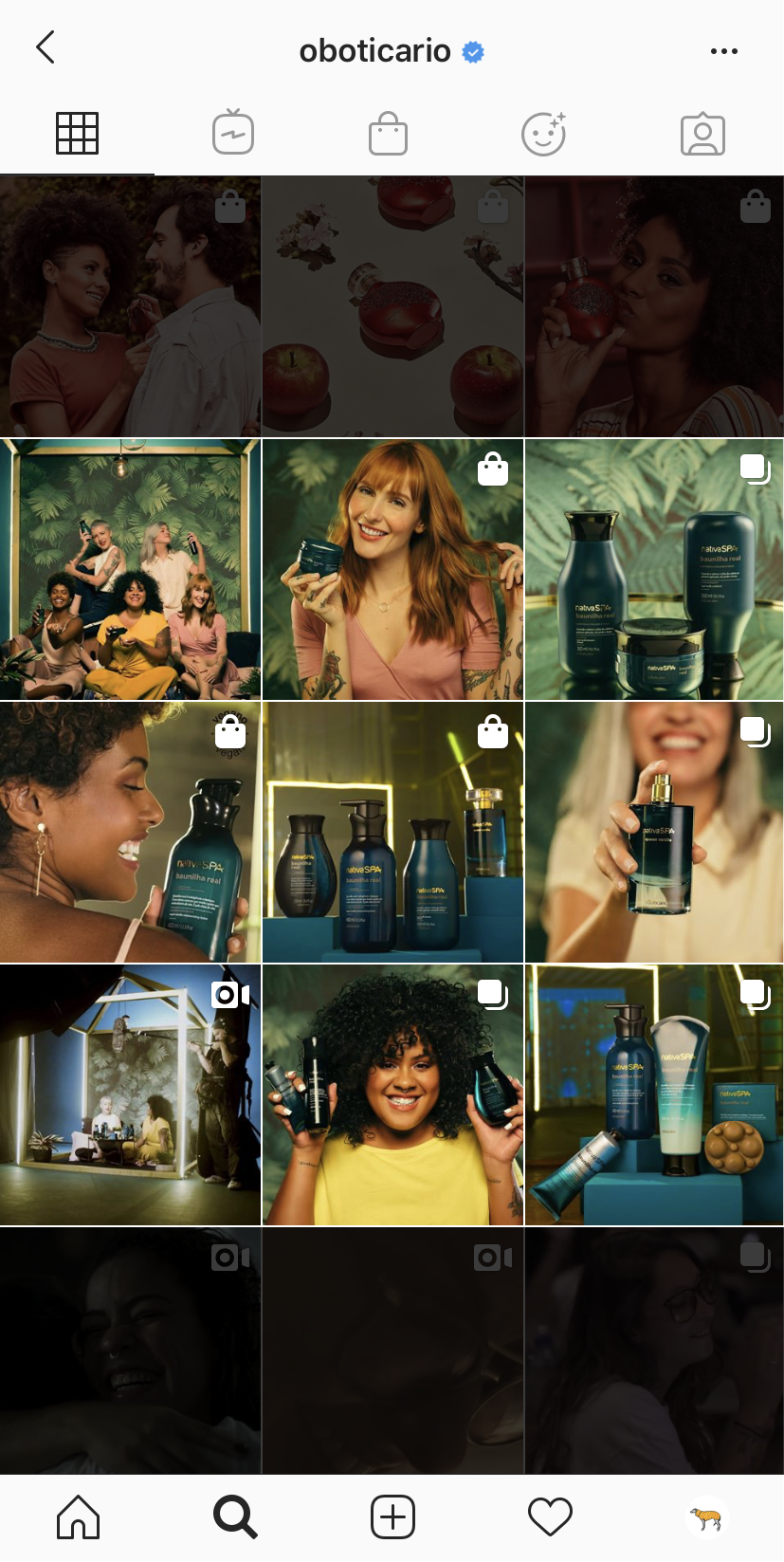The width and height of the screenshot is (784, 1562).
Task: Open the three-dot options menu
Action: pos(723,51)
